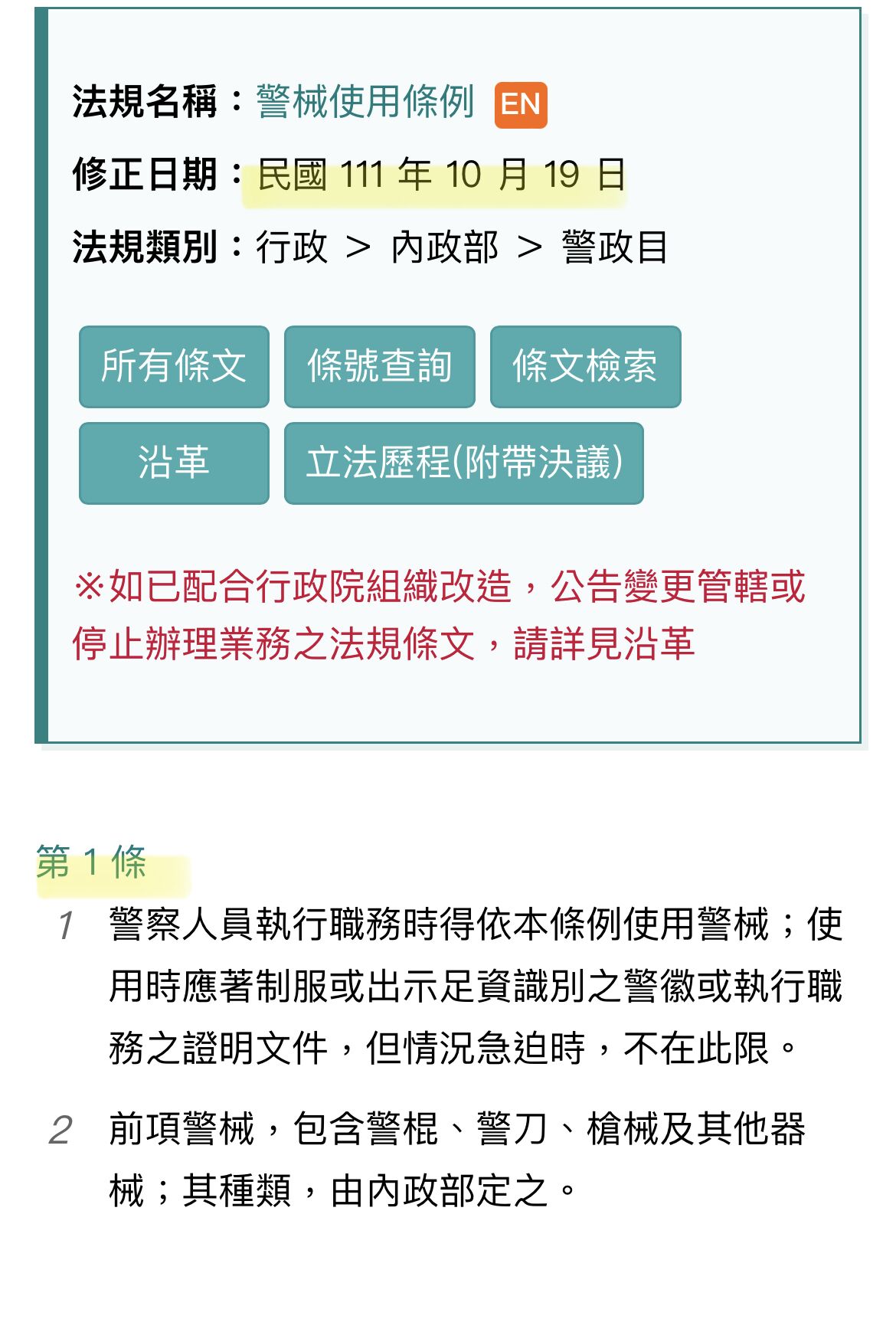896x1332 pixels.
Task: Open 立法歷程(附帶決議) legislative history
Action: [463, 463]
